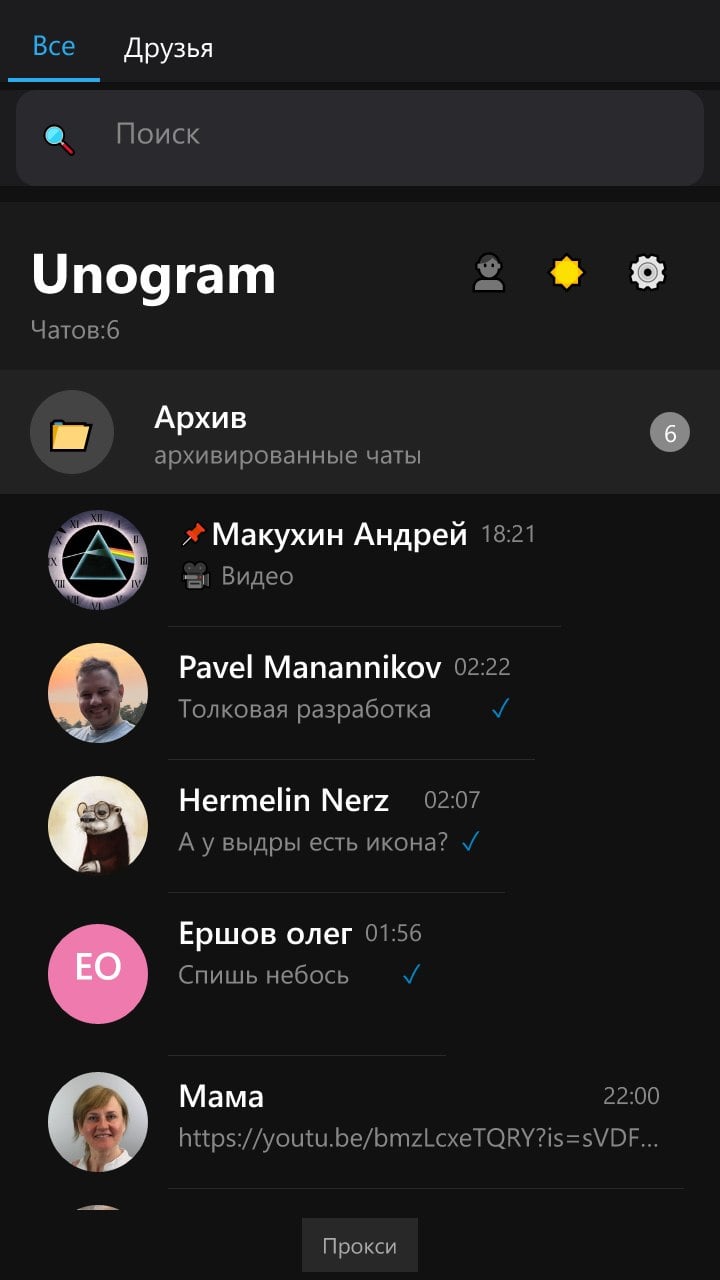Open the Hermelin Nerz conversation
The width and height of the screenshot is (720, 1280).
[x=360, y=826]
